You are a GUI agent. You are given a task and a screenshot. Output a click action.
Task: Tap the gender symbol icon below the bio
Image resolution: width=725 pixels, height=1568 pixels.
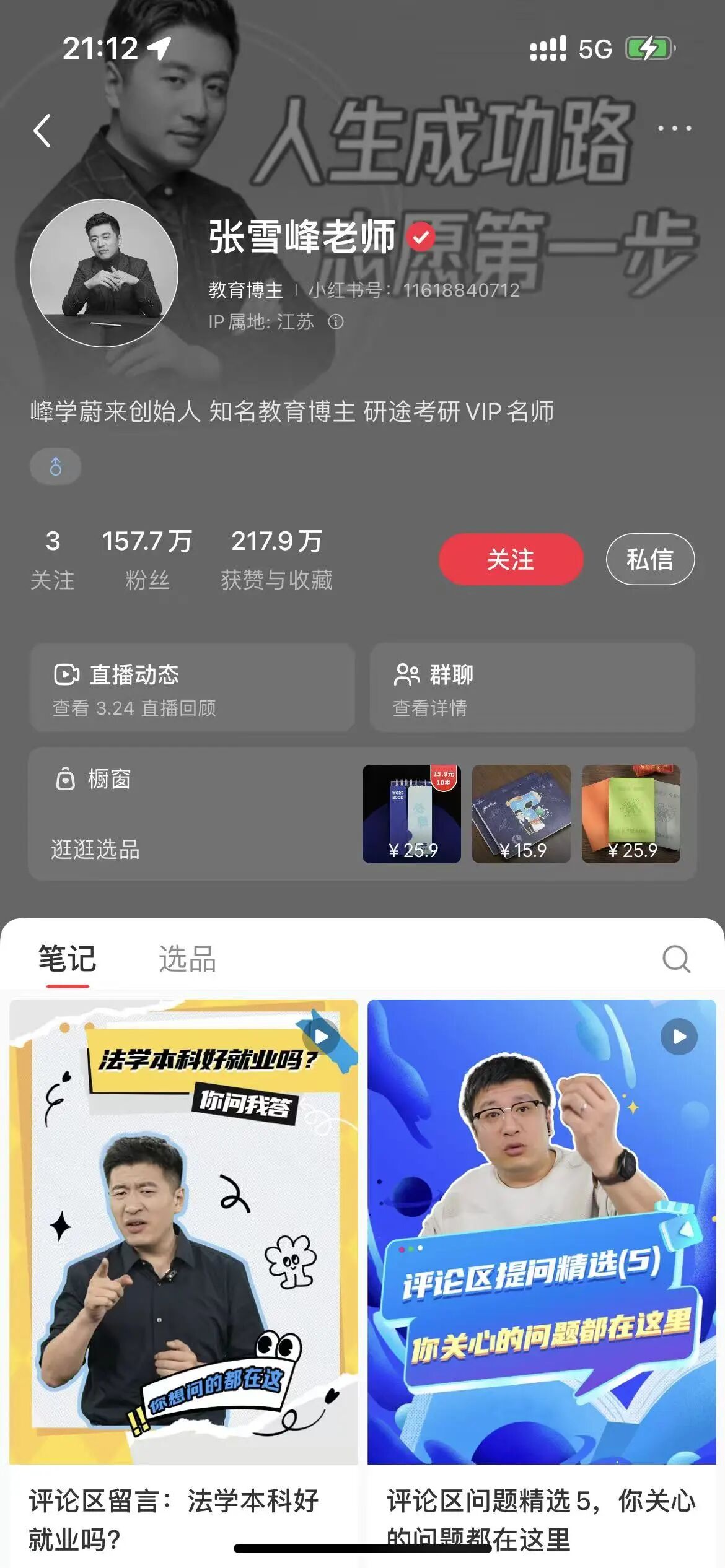click(55, 466)
